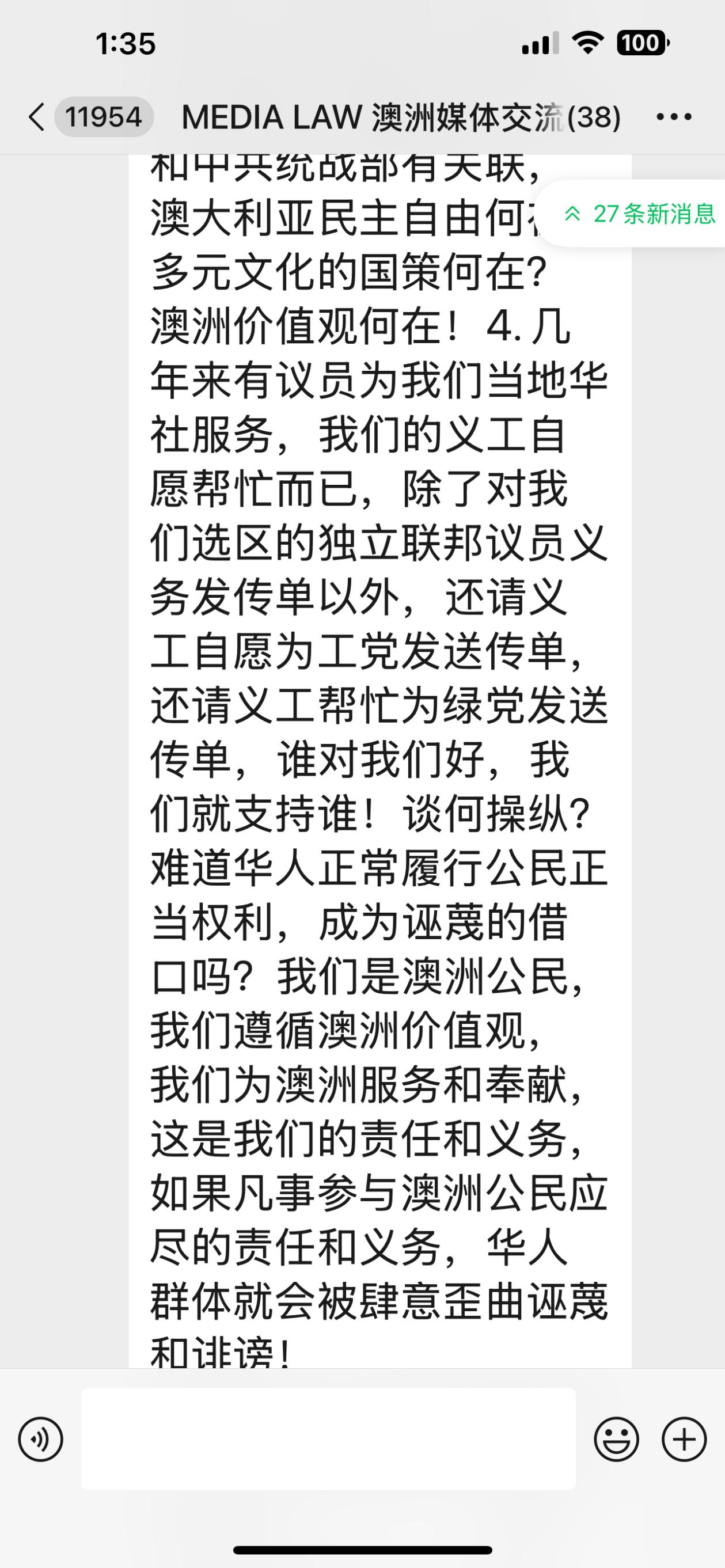
Task: Open the group chat options menu
Action: click(674, 116)
